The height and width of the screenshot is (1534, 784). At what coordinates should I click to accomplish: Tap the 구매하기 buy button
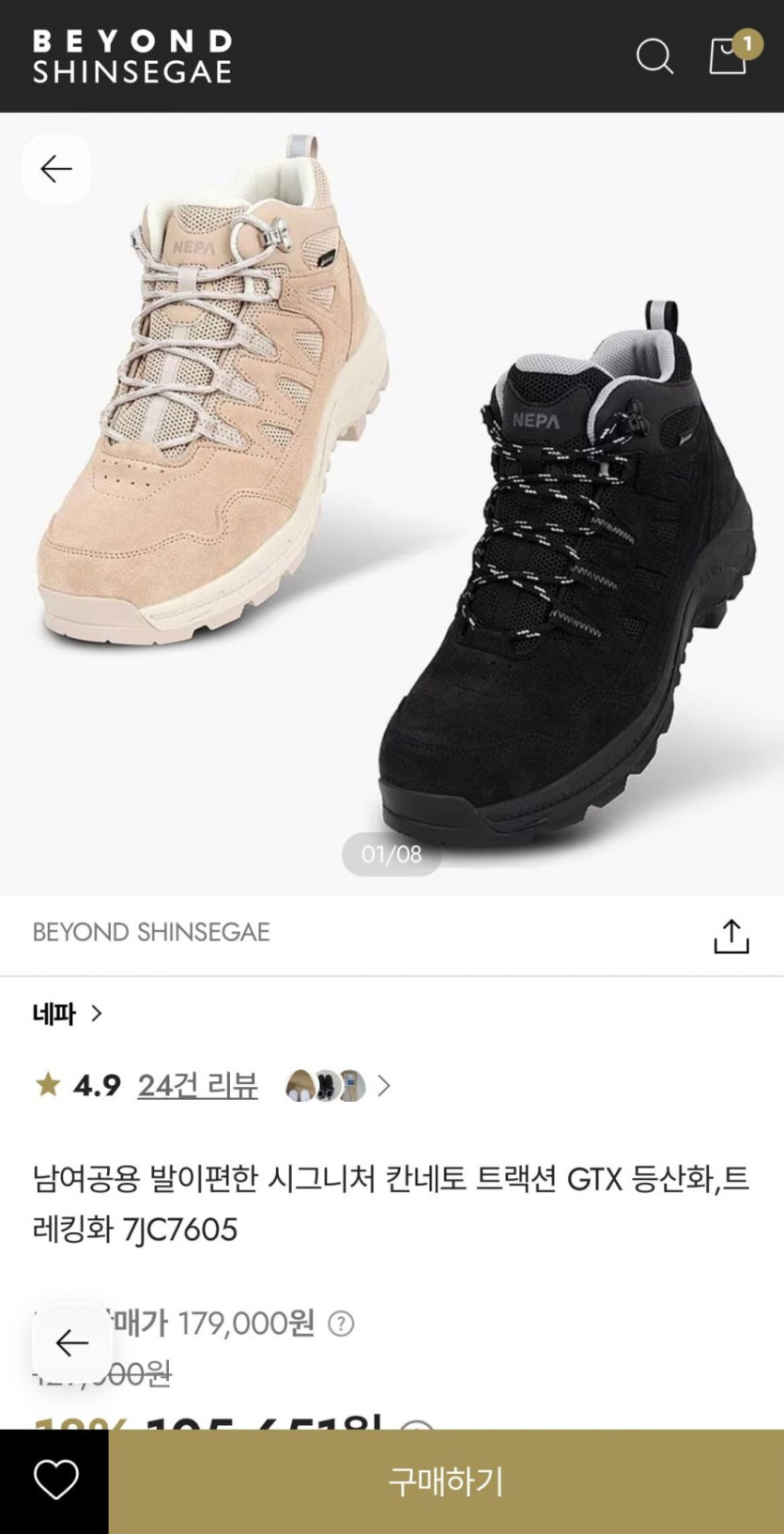click(x=446, y=1481)
